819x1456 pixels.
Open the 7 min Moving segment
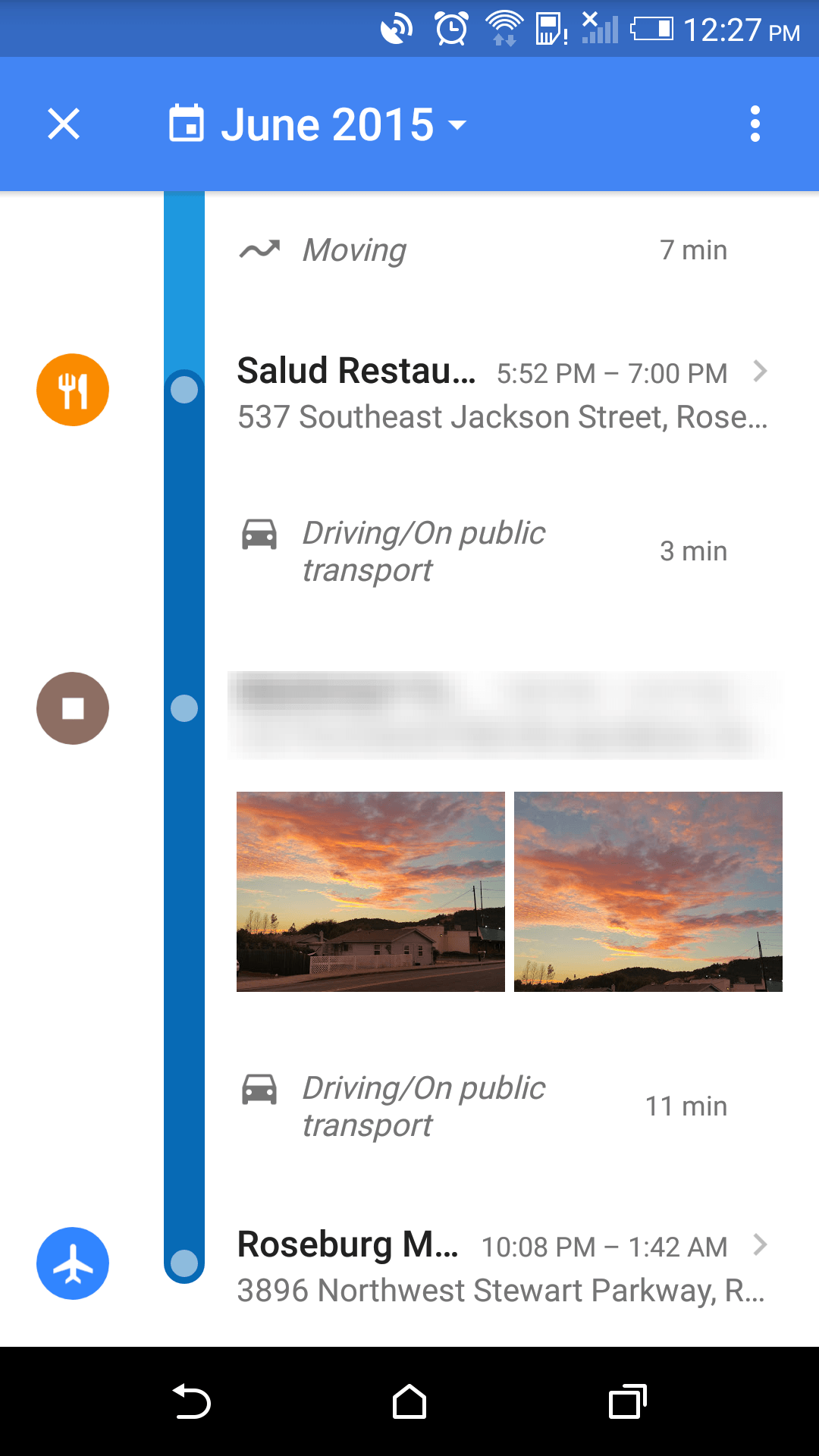coord(482,250)
